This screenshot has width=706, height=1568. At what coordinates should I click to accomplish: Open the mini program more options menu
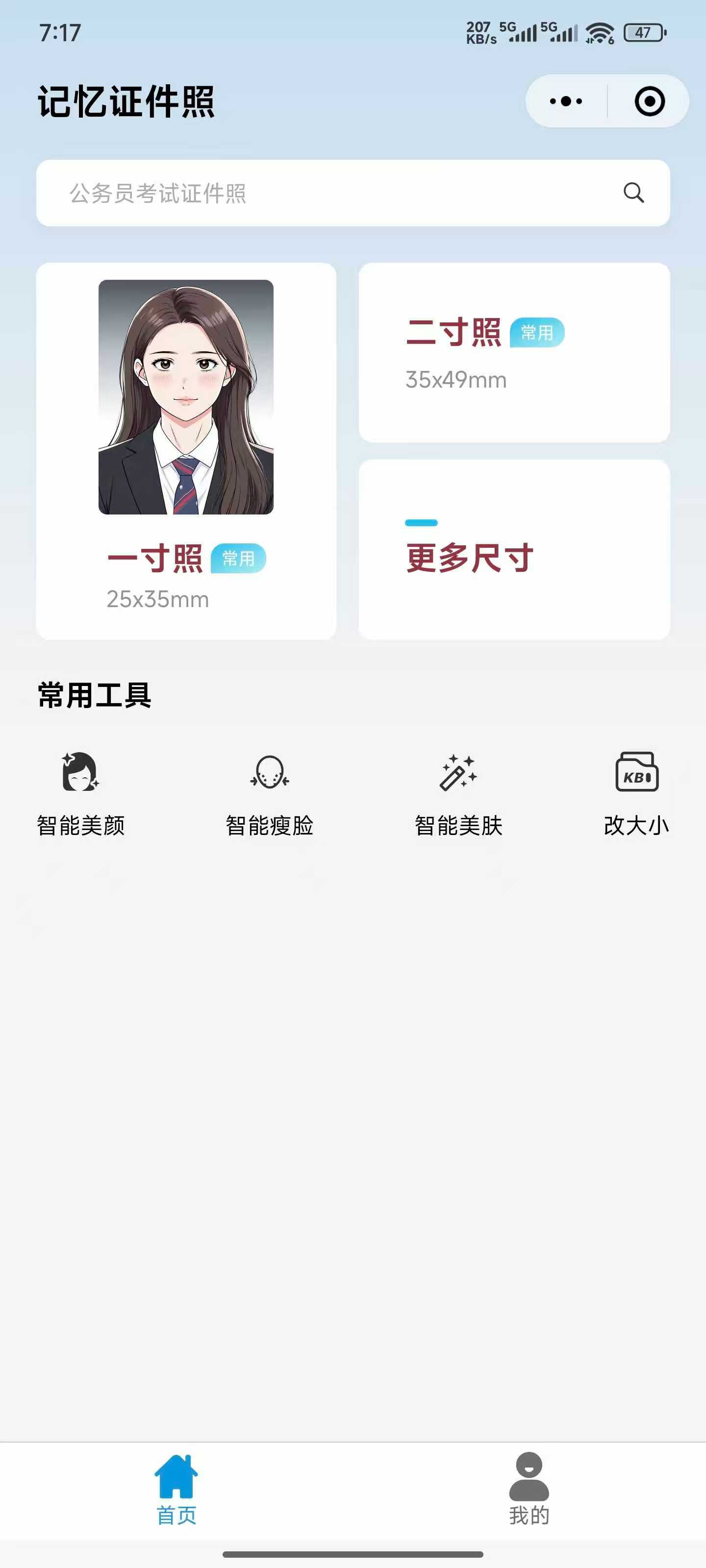(566, 101)
